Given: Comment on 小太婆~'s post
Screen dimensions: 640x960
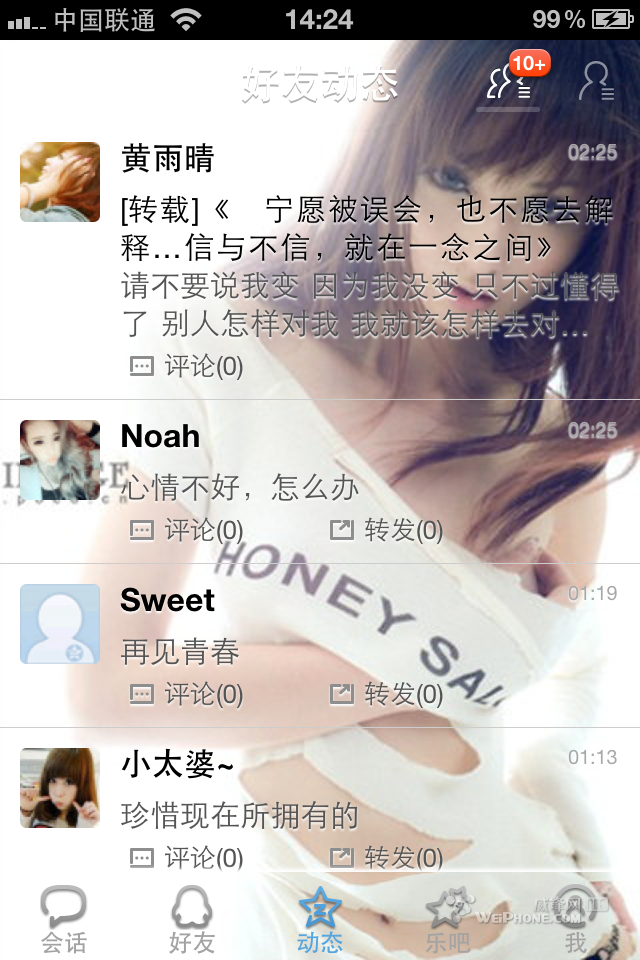Looking at the screenshot, I should [x=187, y=858].
